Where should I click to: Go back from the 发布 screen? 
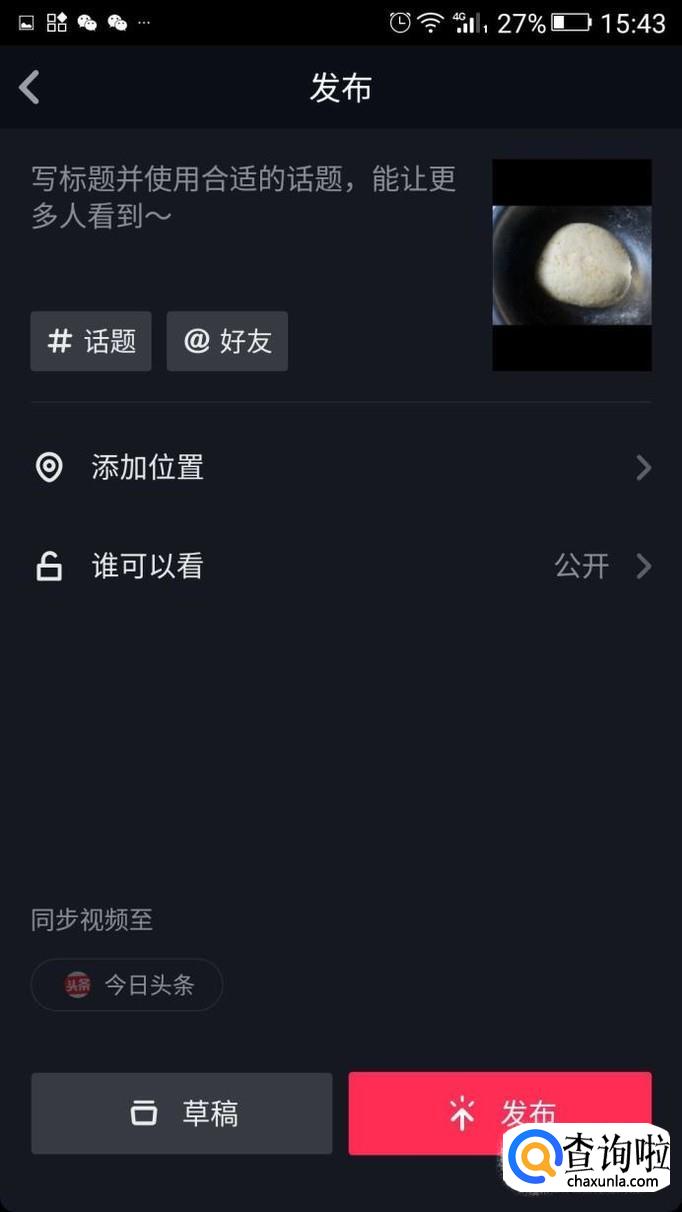(x=30, y=88)
